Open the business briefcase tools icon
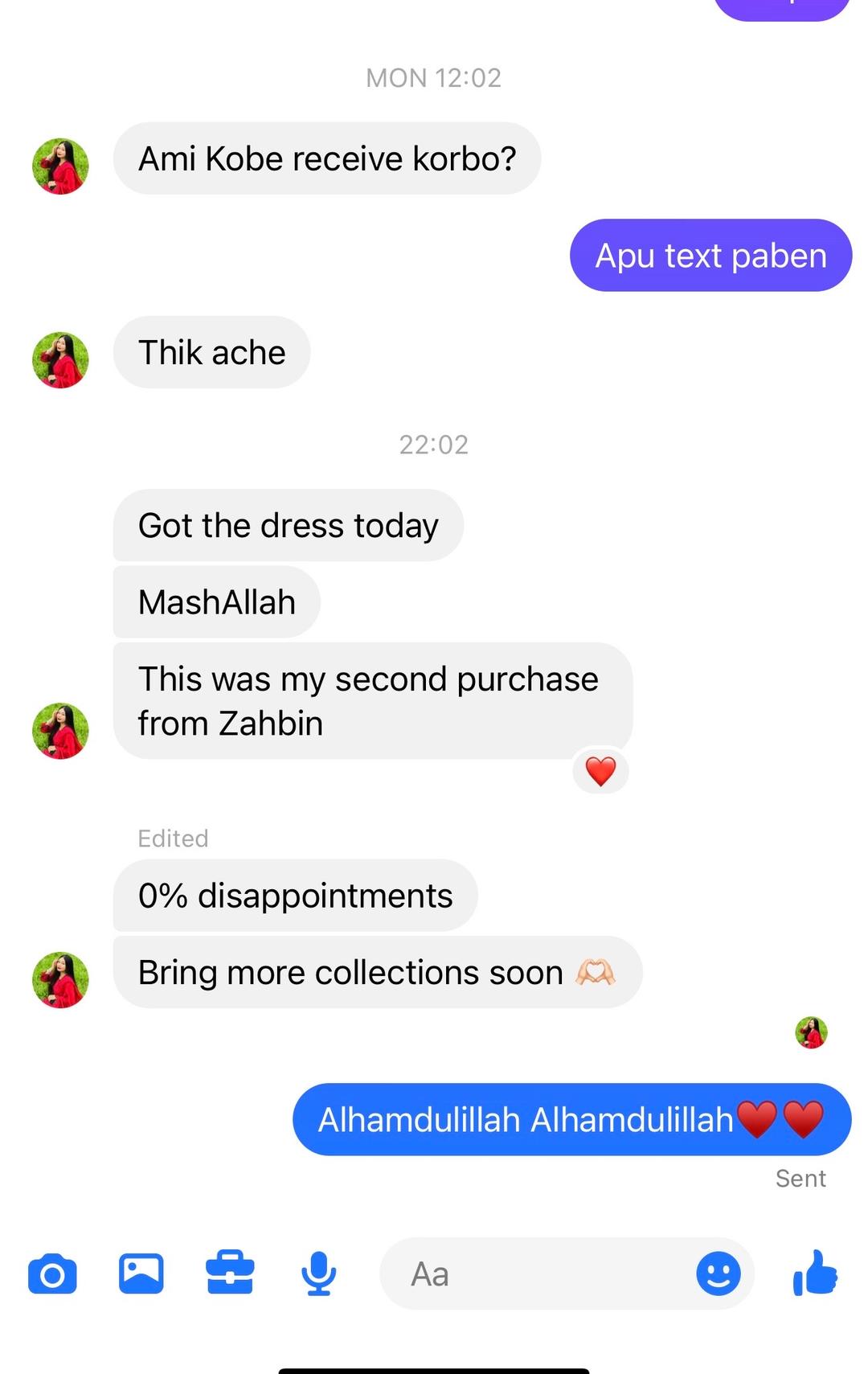 [x=230, y=1274]
